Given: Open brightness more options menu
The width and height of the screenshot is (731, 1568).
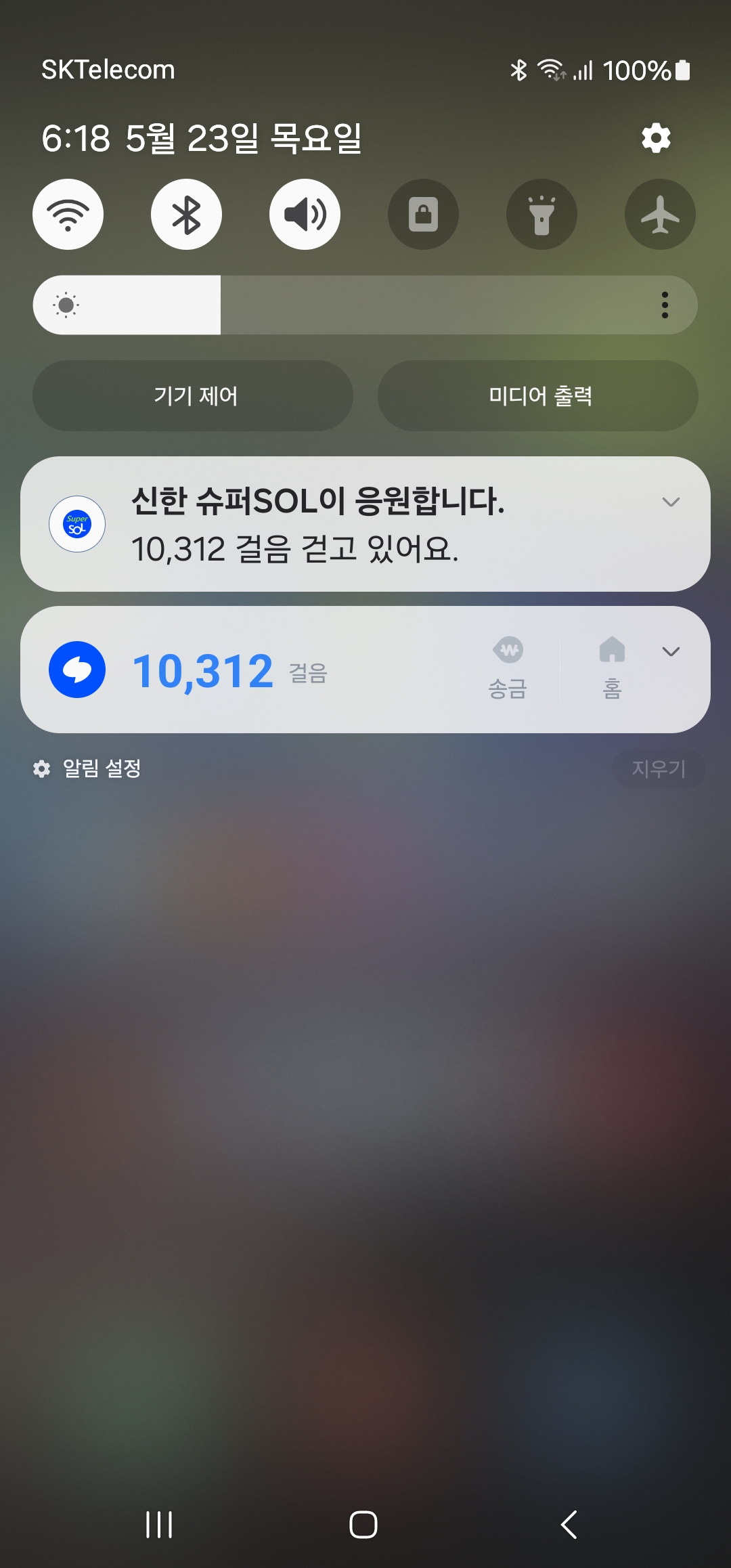Looking at the screenshot, I should click(665, 305).
